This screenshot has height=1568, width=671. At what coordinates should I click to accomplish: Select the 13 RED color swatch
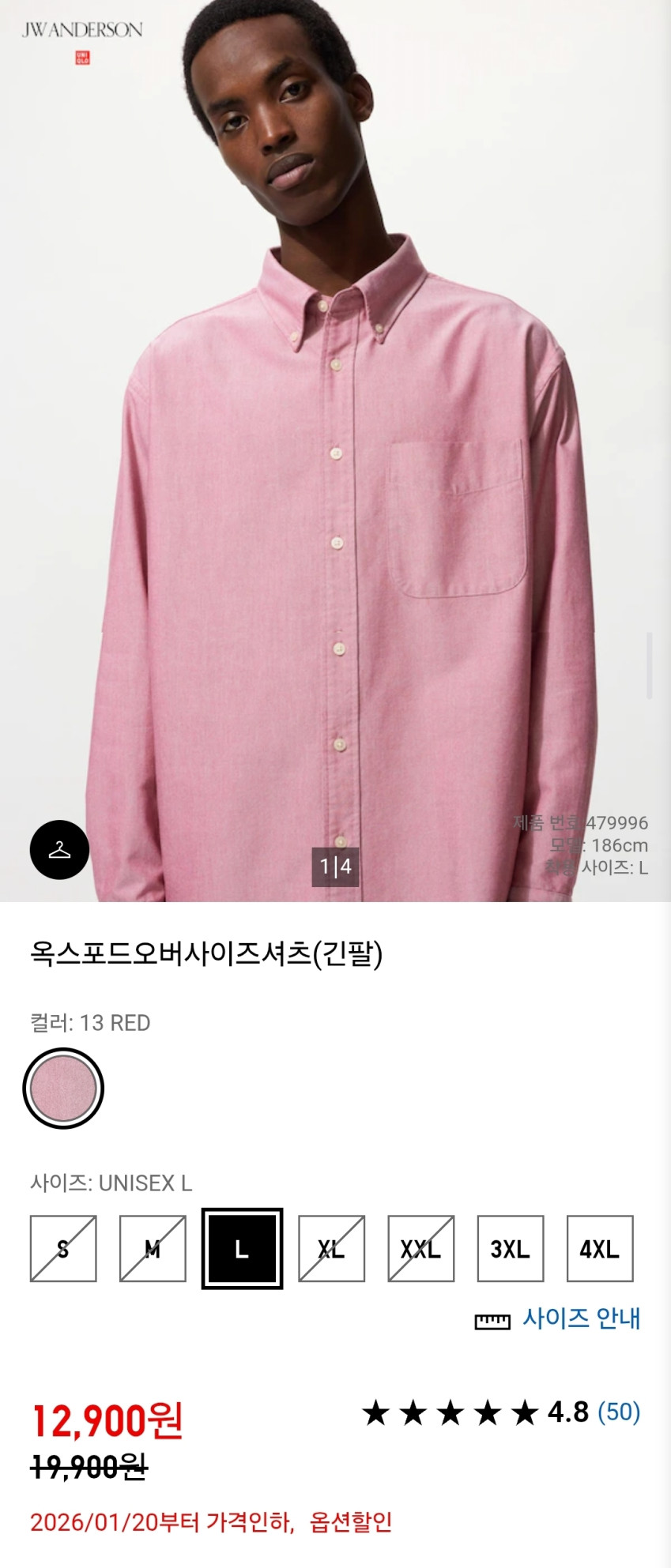(63, 1089)
